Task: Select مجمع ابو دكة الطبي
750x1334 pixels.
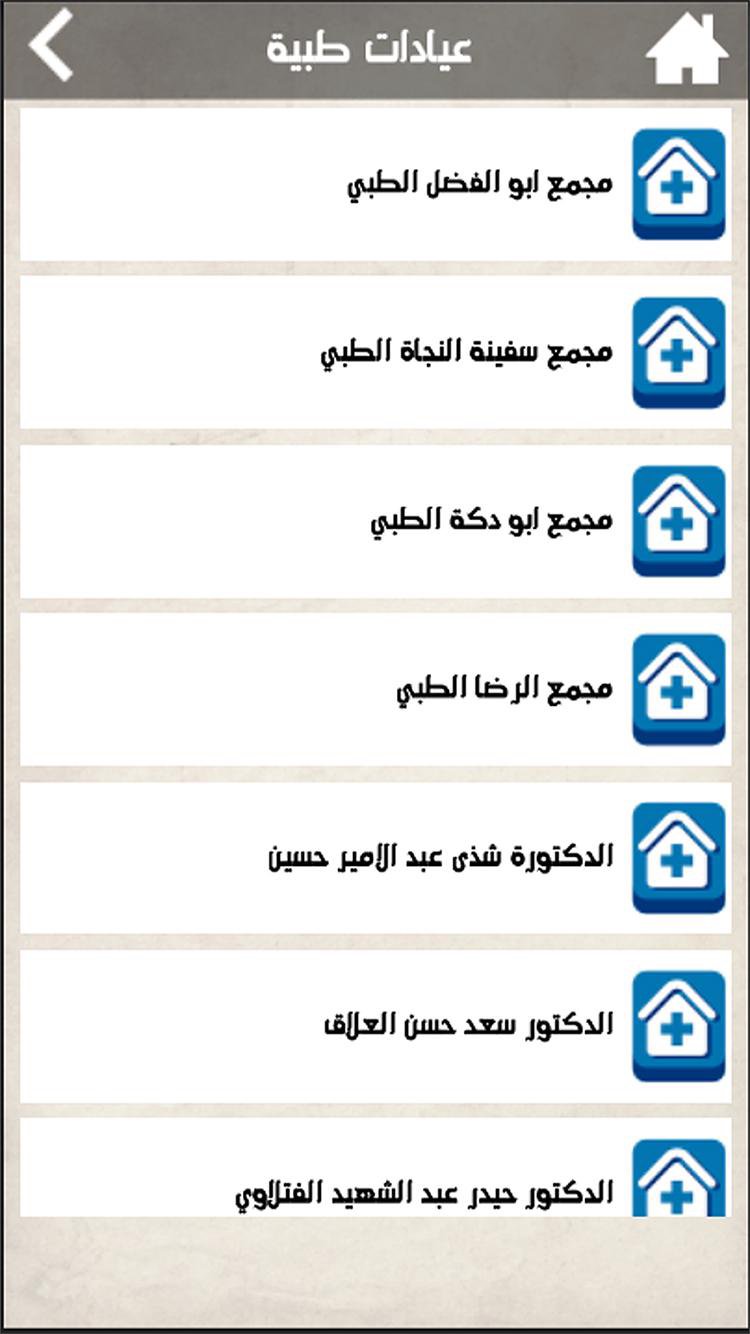Action: (x=376, y=521)
